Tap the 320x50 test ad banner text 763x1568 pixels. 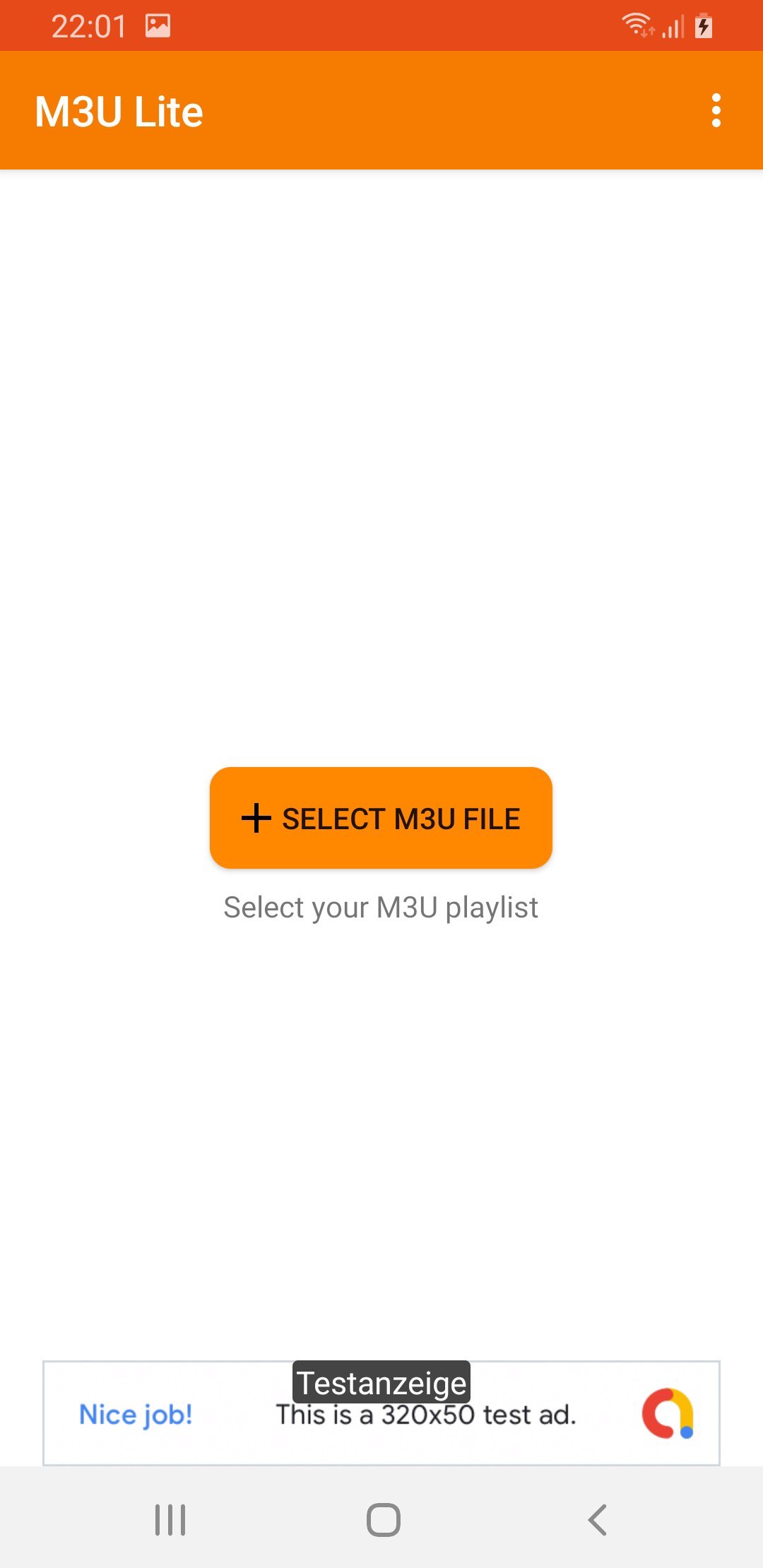(x=427, y=1415)
